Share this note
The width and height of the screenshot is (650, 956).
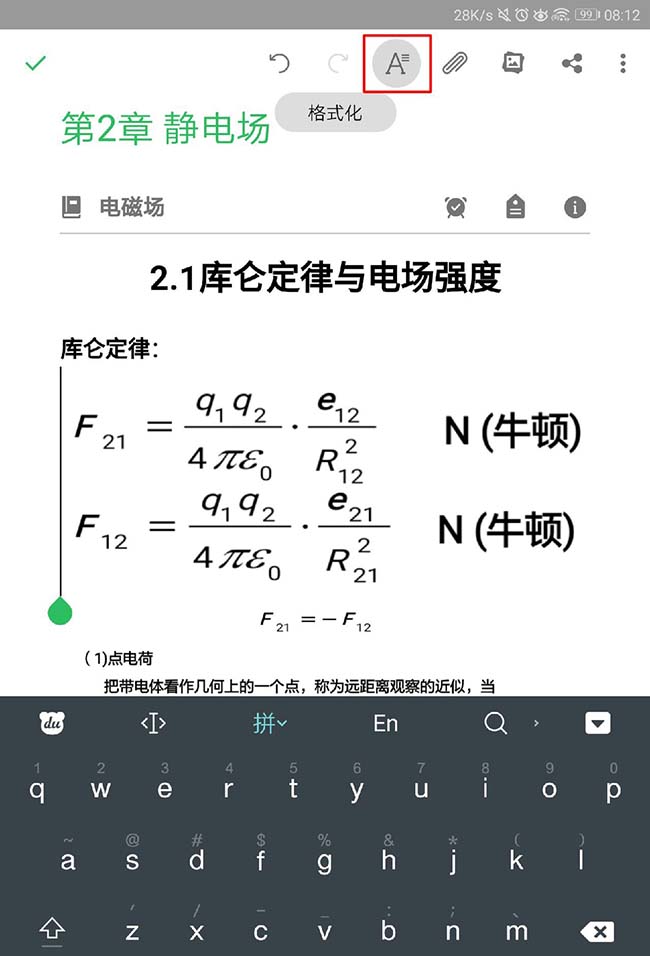[x=572, y=64]
